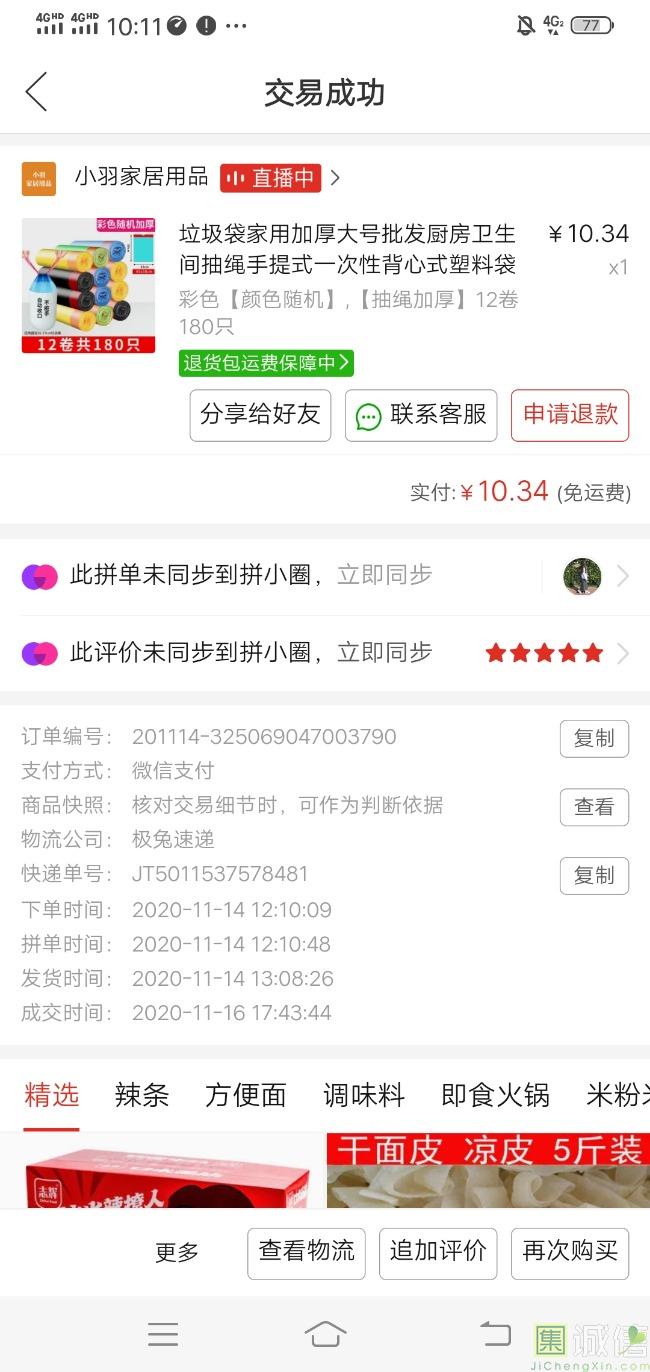This screenshot has height=1372, width=650.
Task: Check logistics with 查看物流
Action: (306, 1252)
